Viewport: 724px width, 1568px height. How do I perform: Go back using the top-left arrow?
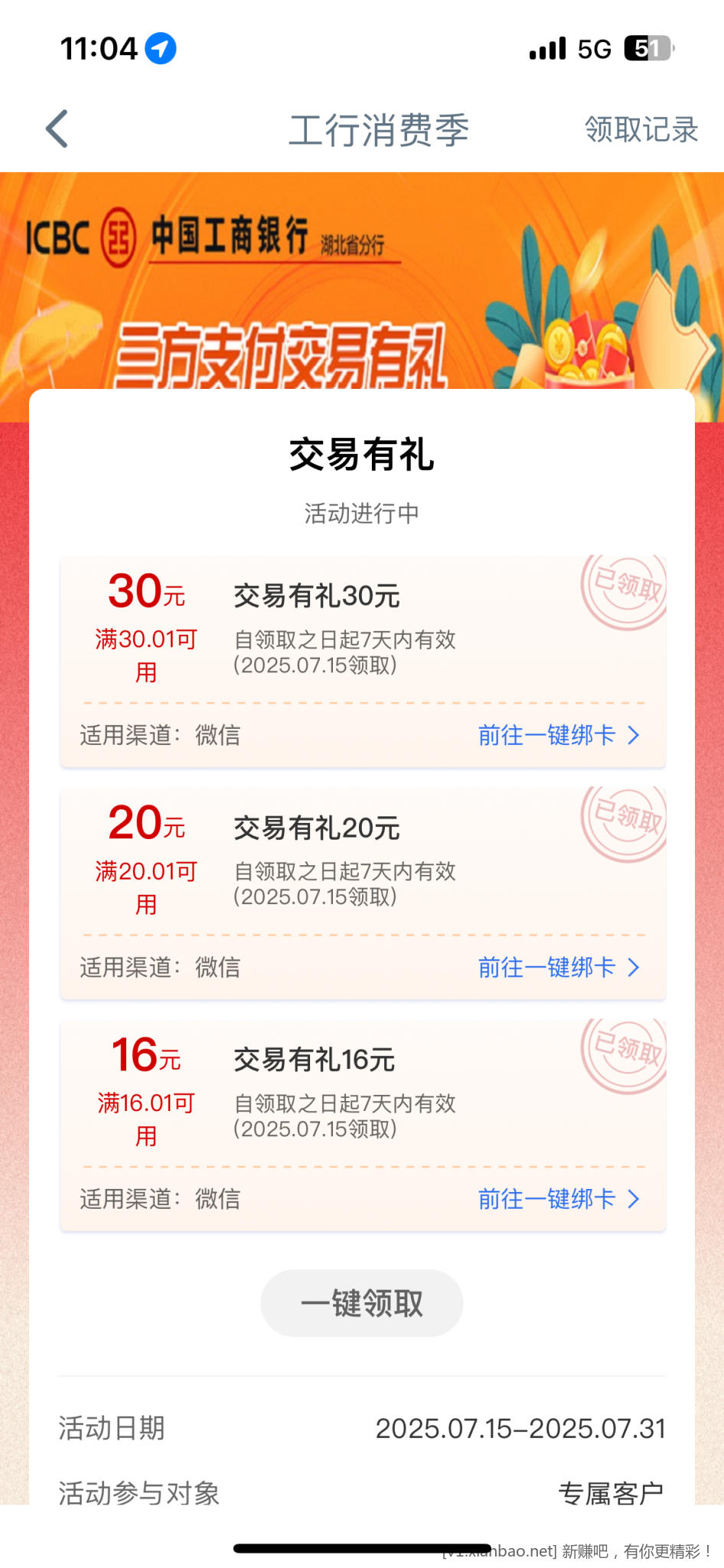click(57, 129)
